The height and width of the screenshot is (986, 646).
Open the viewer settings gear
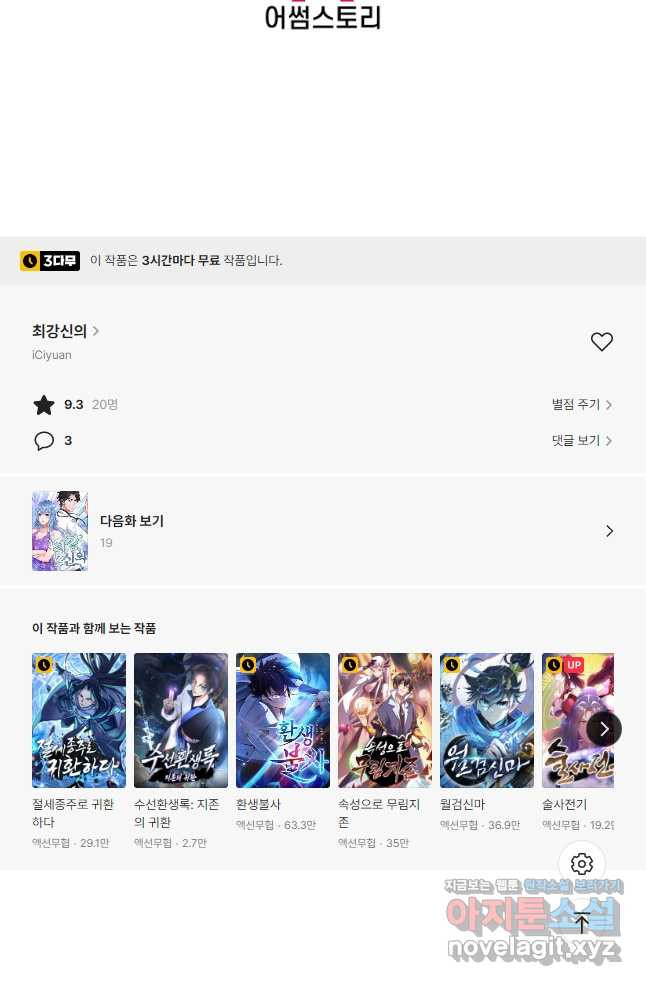pyautogui.click(x=582, y=864)
